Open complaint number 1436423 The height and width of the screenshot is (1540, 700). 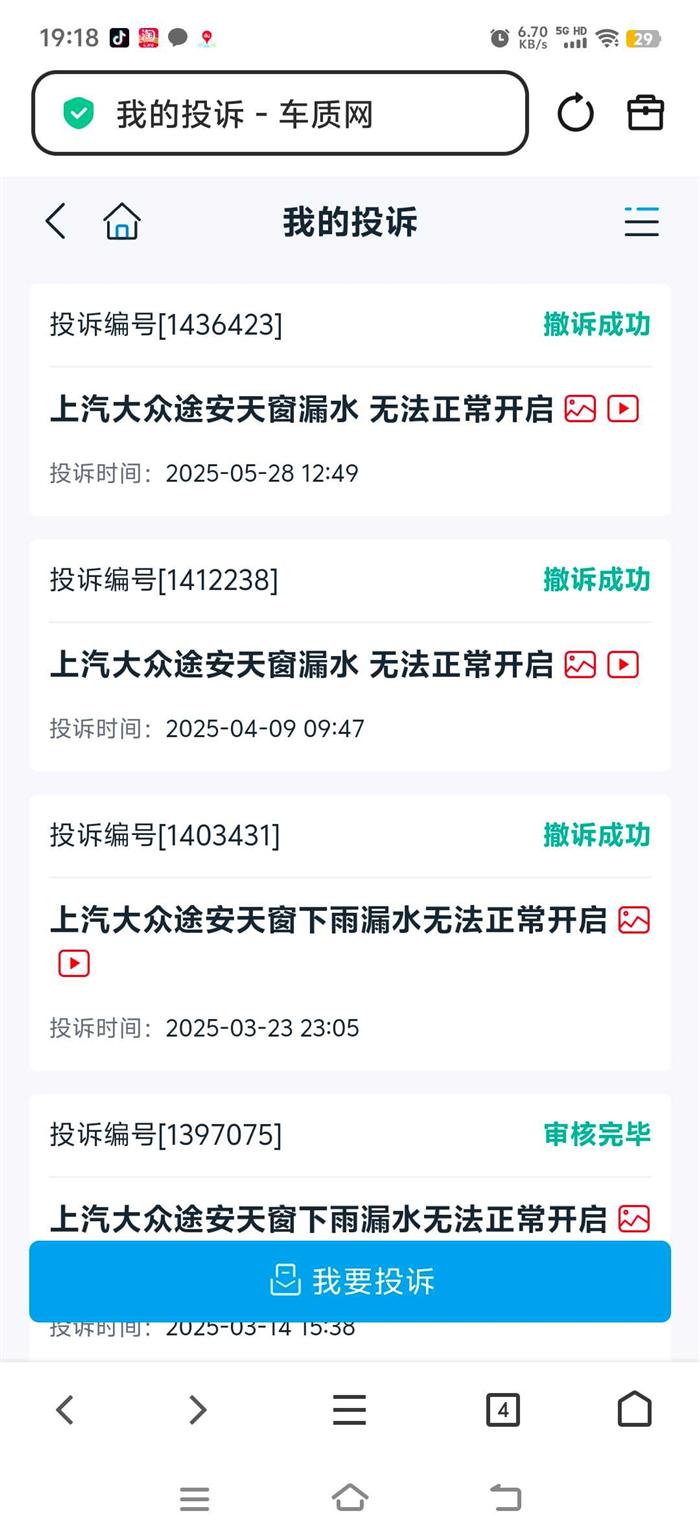(x=301, y=409)
